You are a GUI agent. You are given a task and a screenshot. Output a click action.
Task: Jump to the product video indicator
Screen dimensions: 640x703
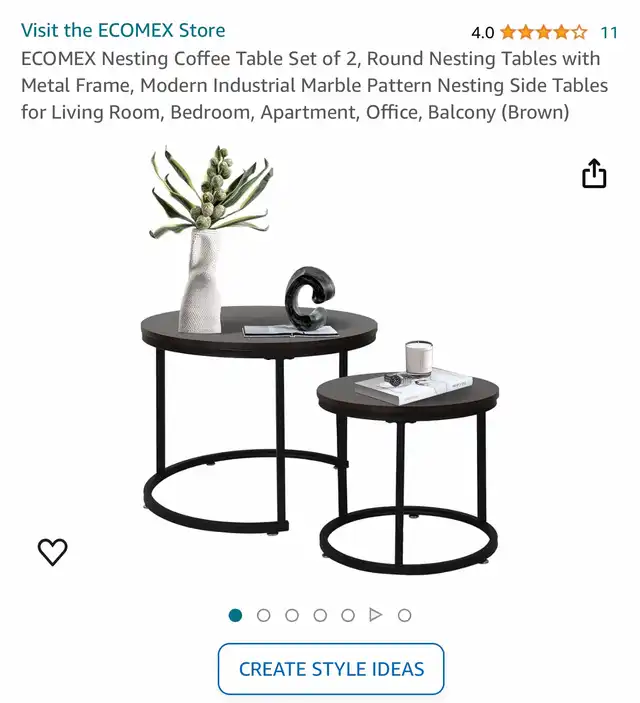click(x=375, y=615)
